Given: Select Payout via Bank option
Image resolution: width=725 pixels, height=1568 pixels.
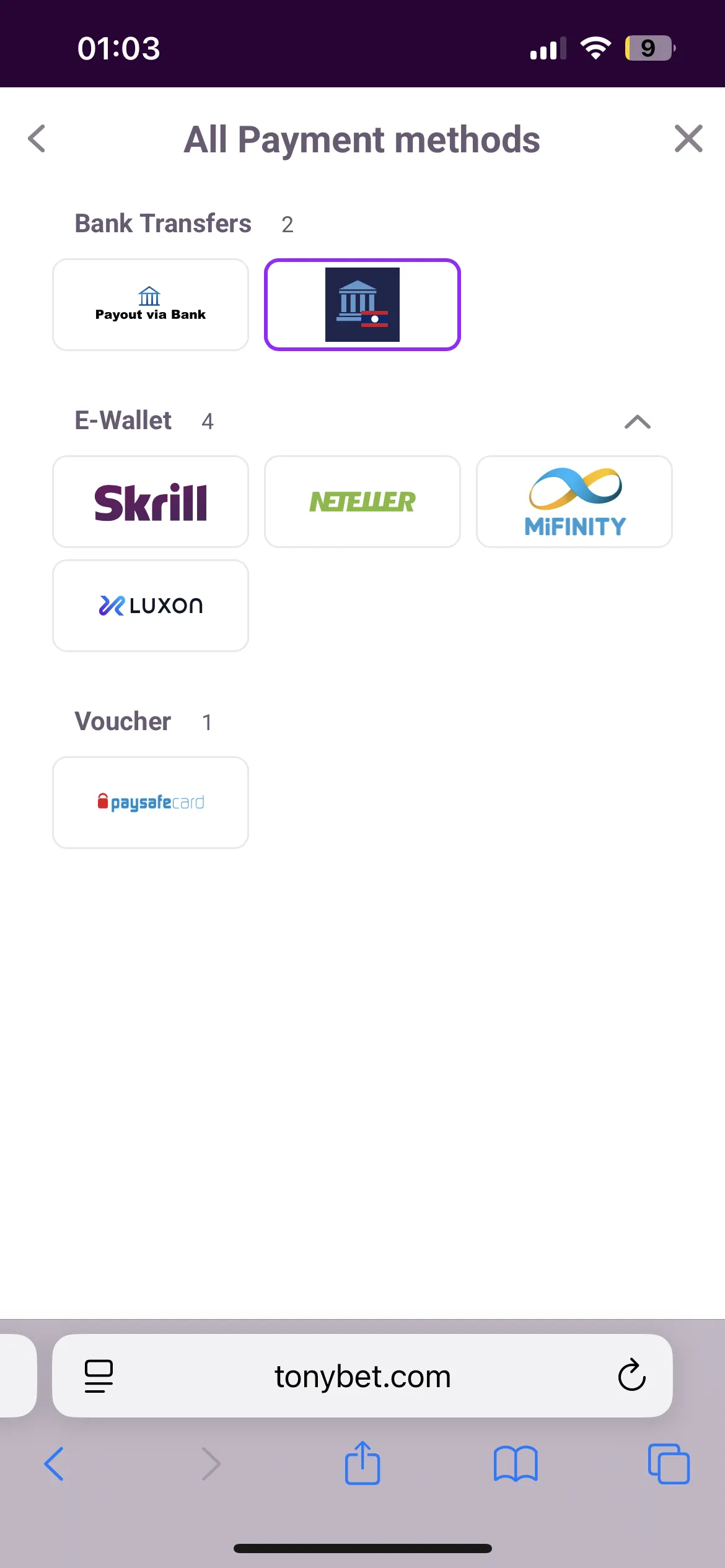Looking at the screenshot, I should pyautogui.click(x=151, y=305).
